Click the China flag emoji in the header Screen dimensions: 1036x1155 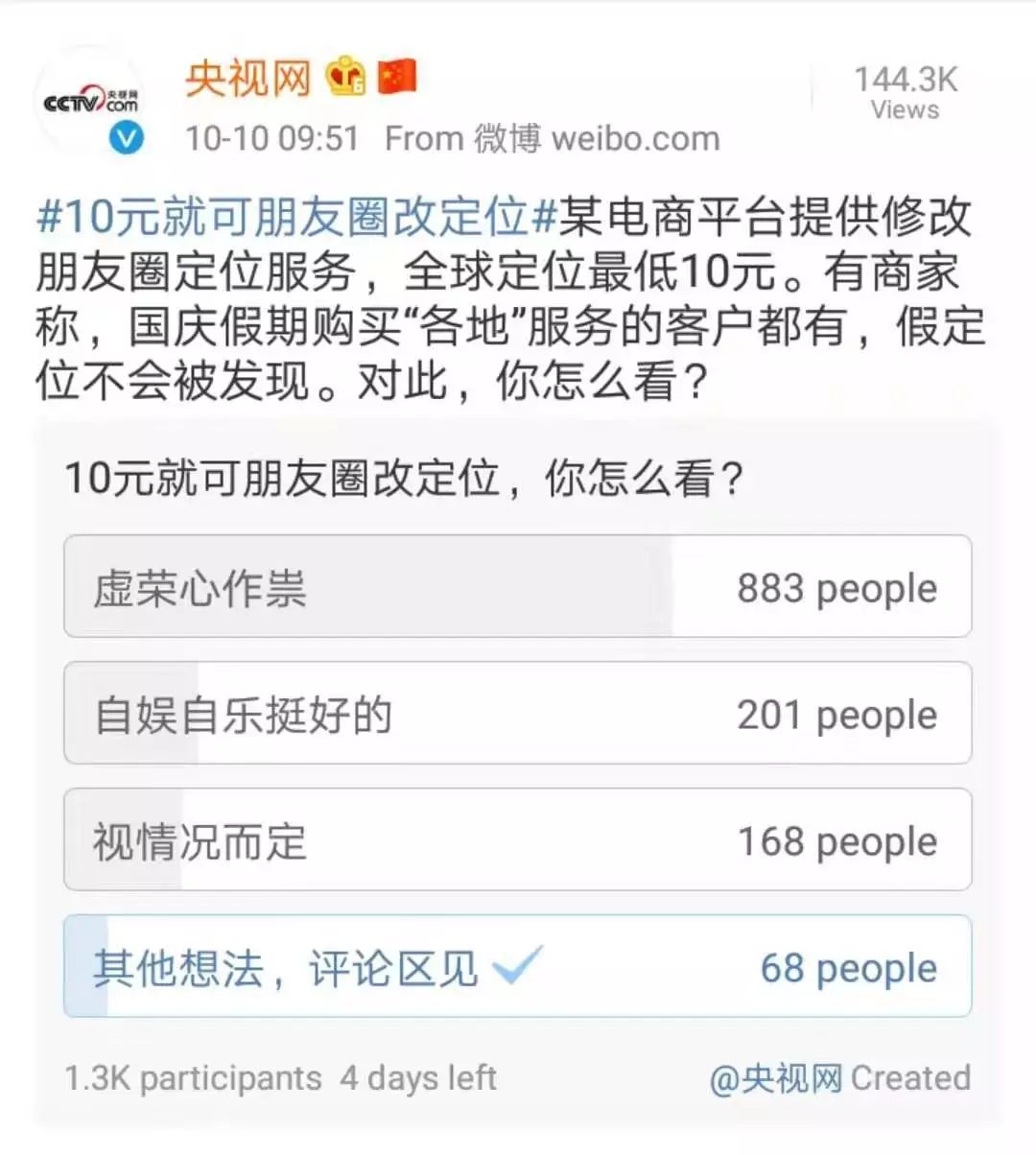pos(397,76)
